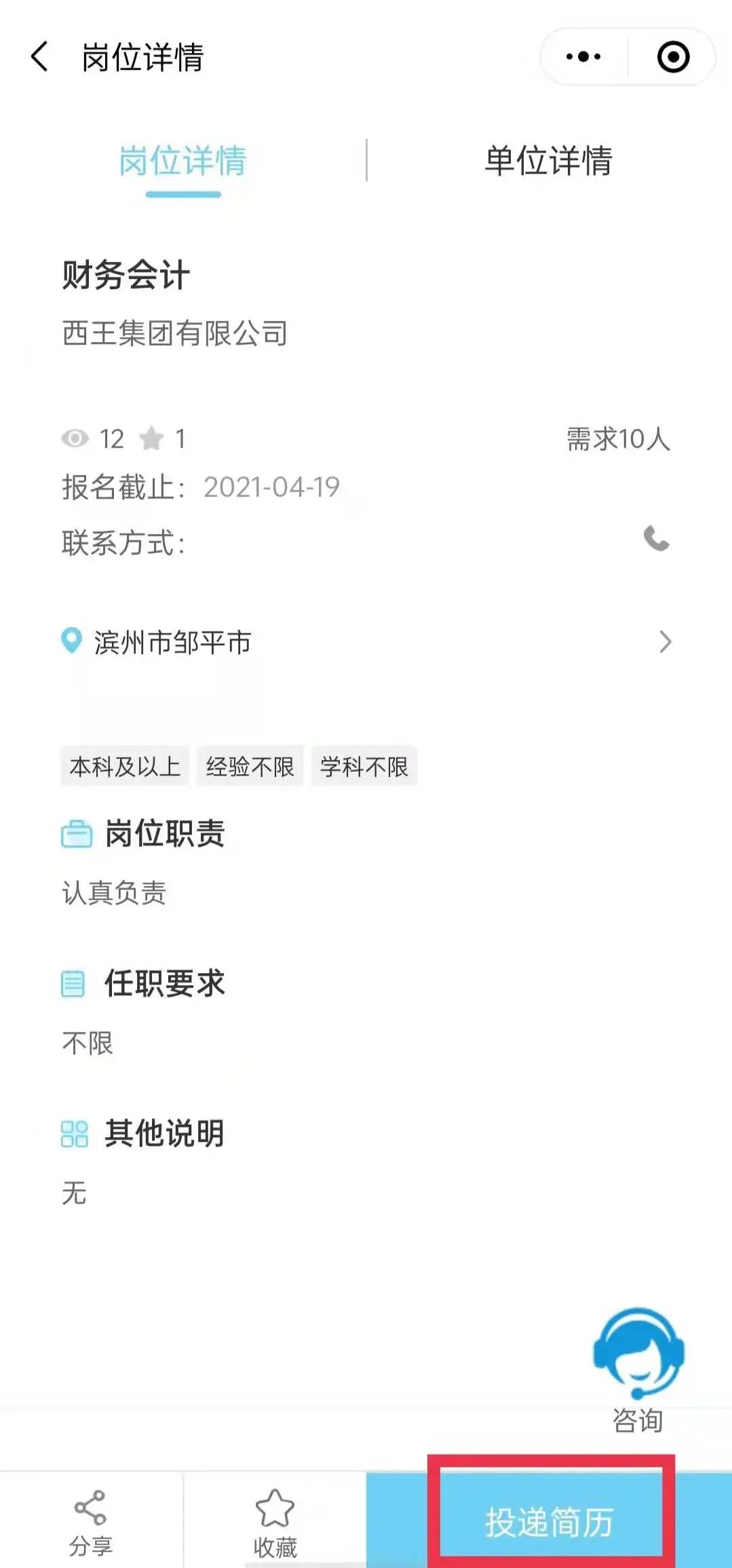Select the 其他说明 grid icon
Viewport: 732px width, 1568px height.
coord(75,1133)
